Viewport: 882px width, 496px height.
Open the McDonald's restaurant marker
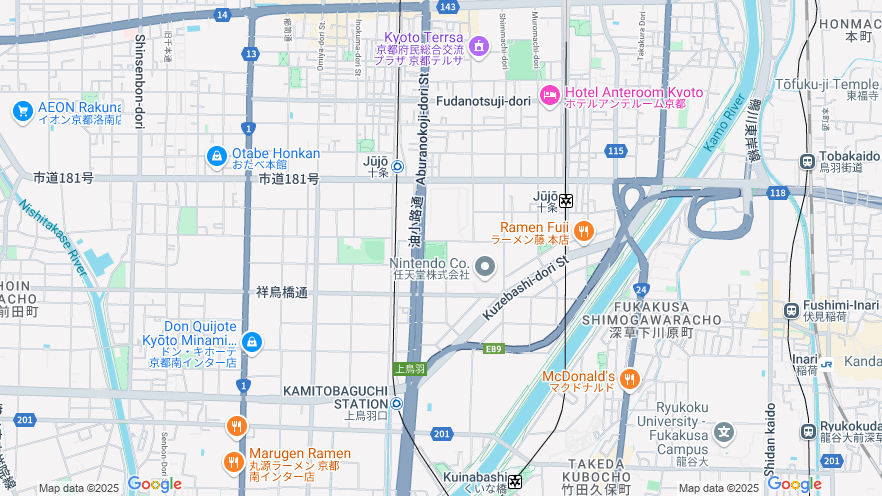click(629, 378)
